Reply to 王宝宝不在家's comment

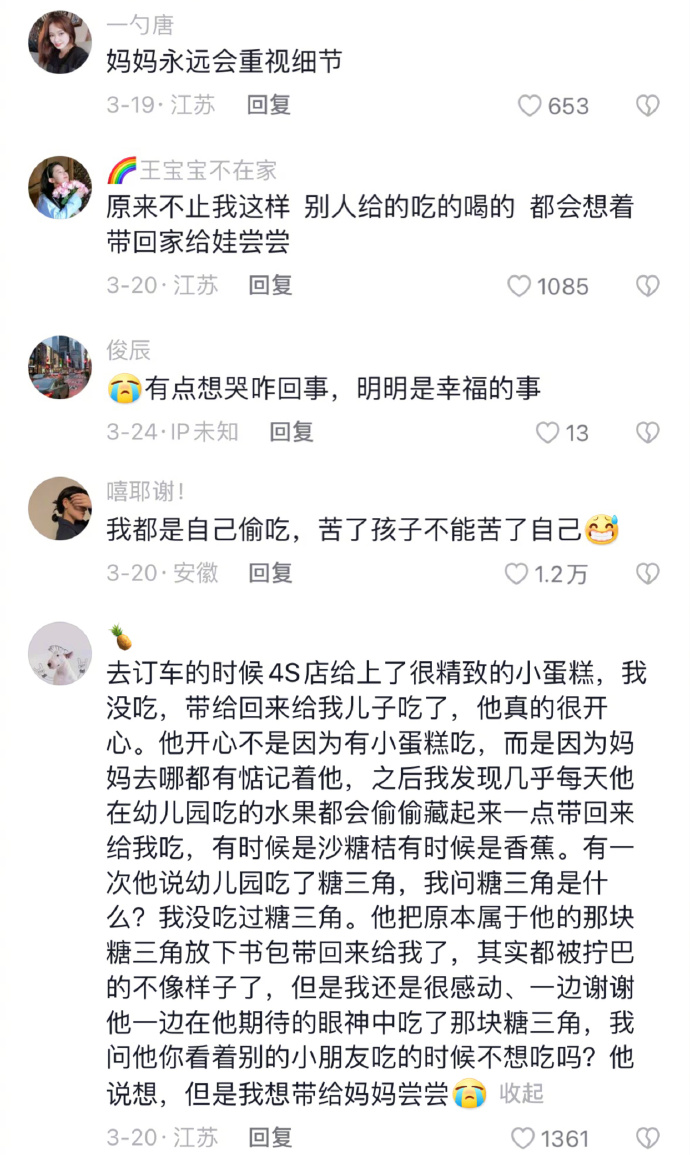coord(270,285)
